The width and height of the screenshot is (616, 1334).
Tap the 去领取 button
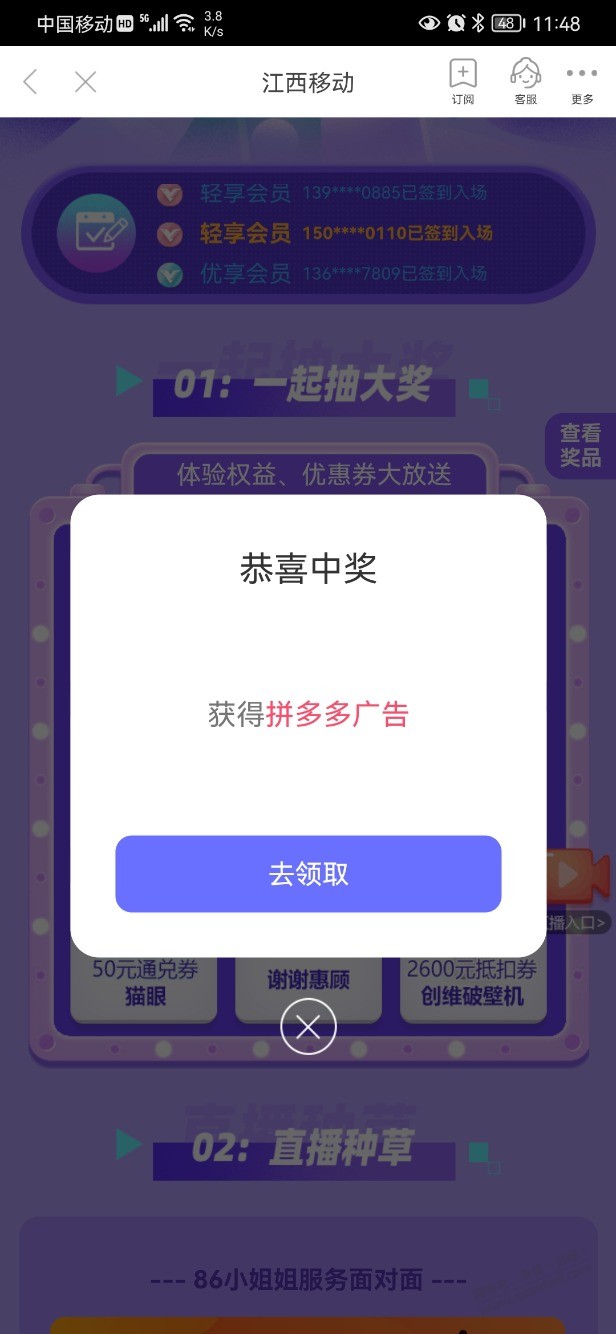(308, 874)
